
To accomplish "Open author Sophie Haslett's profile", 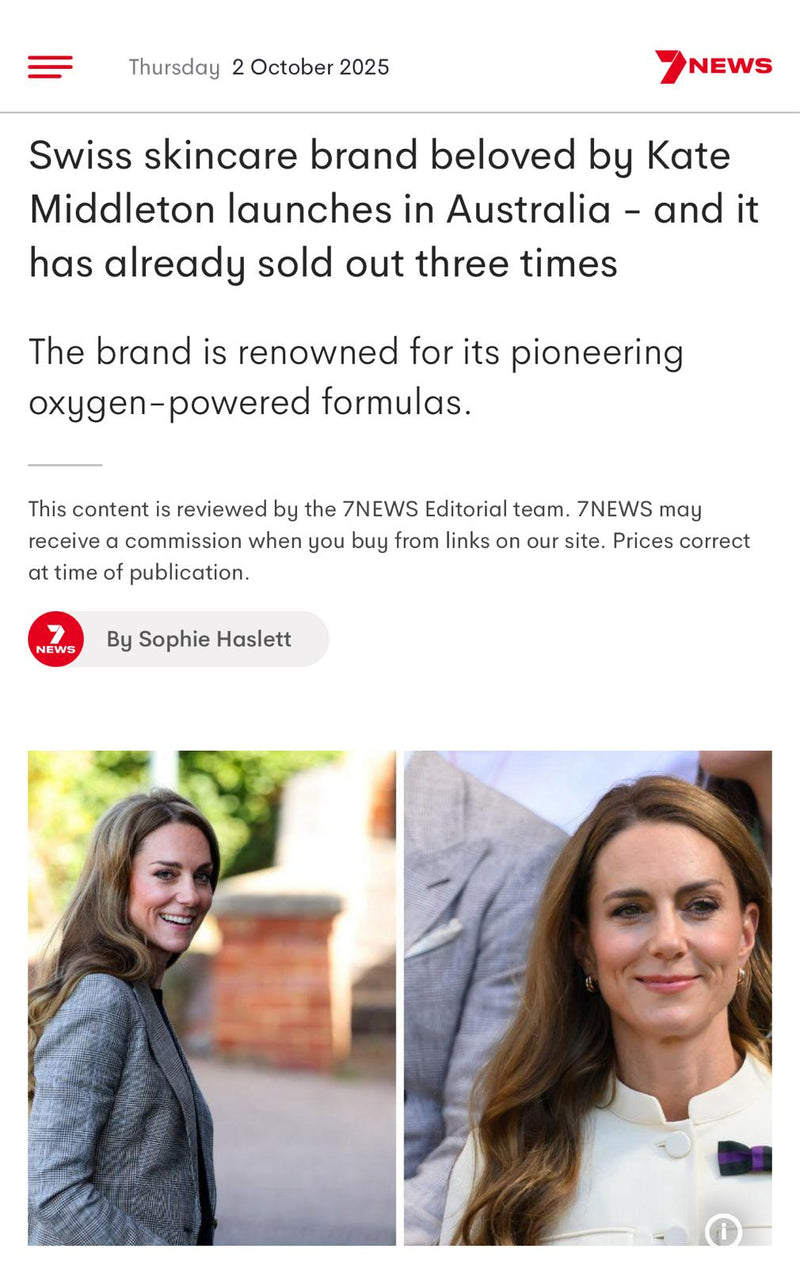I will (x=199, y=639).
